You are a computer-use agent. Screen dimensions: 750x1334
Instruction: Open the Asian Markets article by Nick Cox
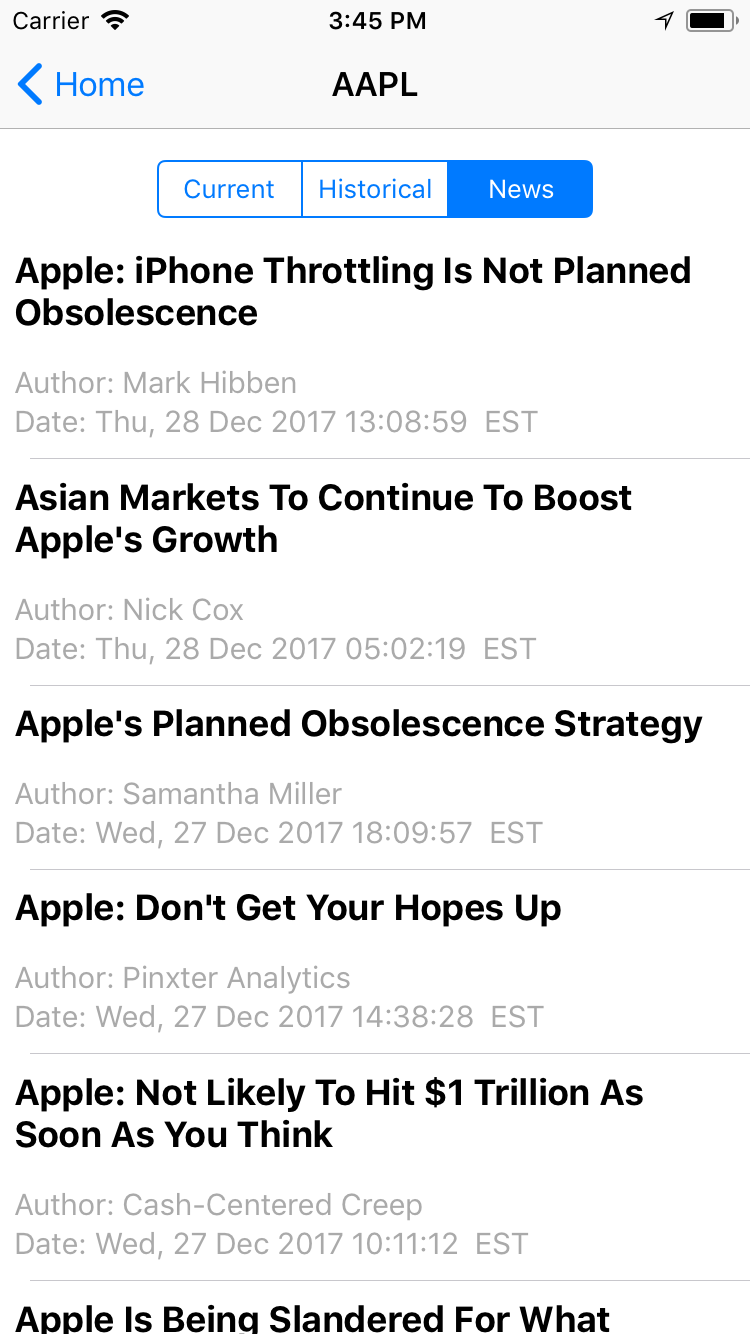[375, 572]
